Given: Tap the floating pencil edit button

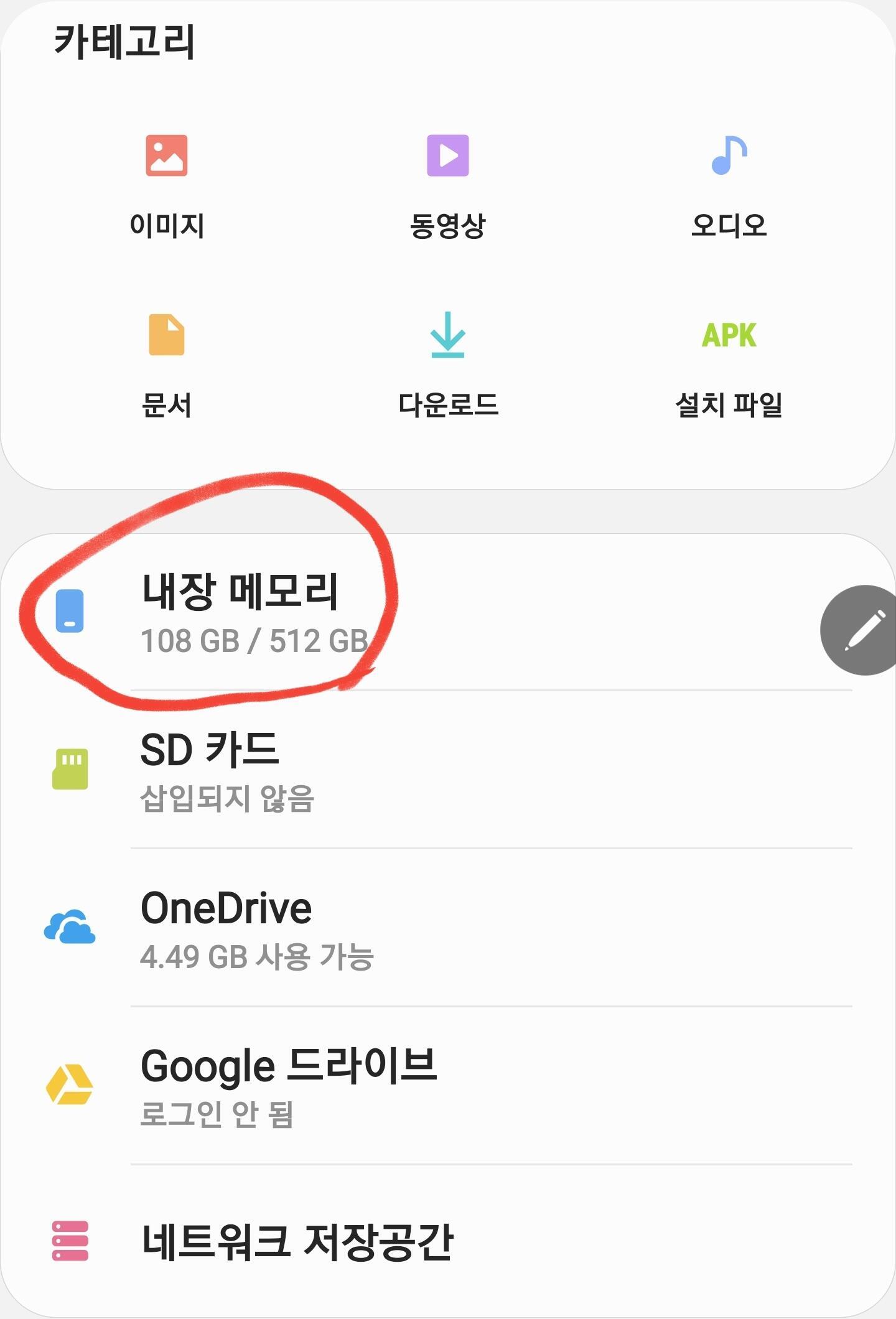Looking at the screenshot, I should (861, 630).
